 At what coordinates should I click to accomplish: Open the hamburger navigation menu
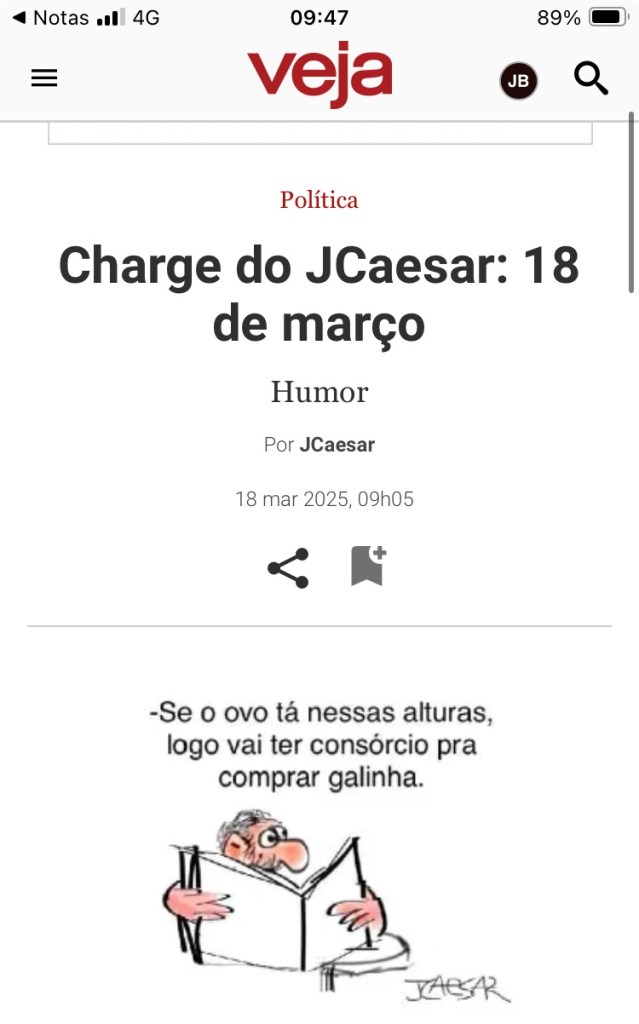(x=44, y=78)
